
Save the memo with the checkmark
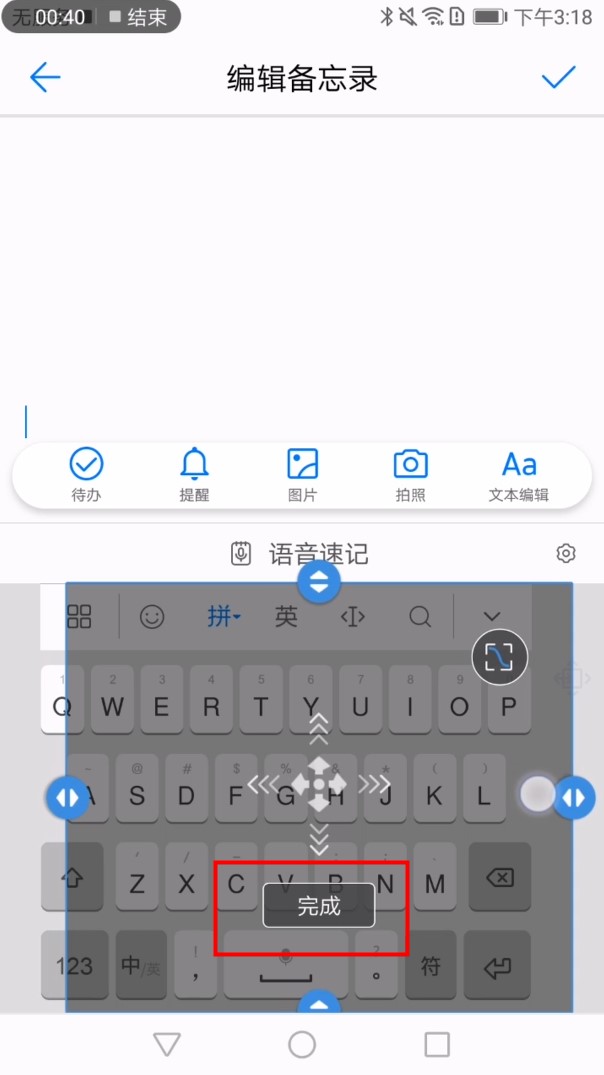click(x=558, y=77)
